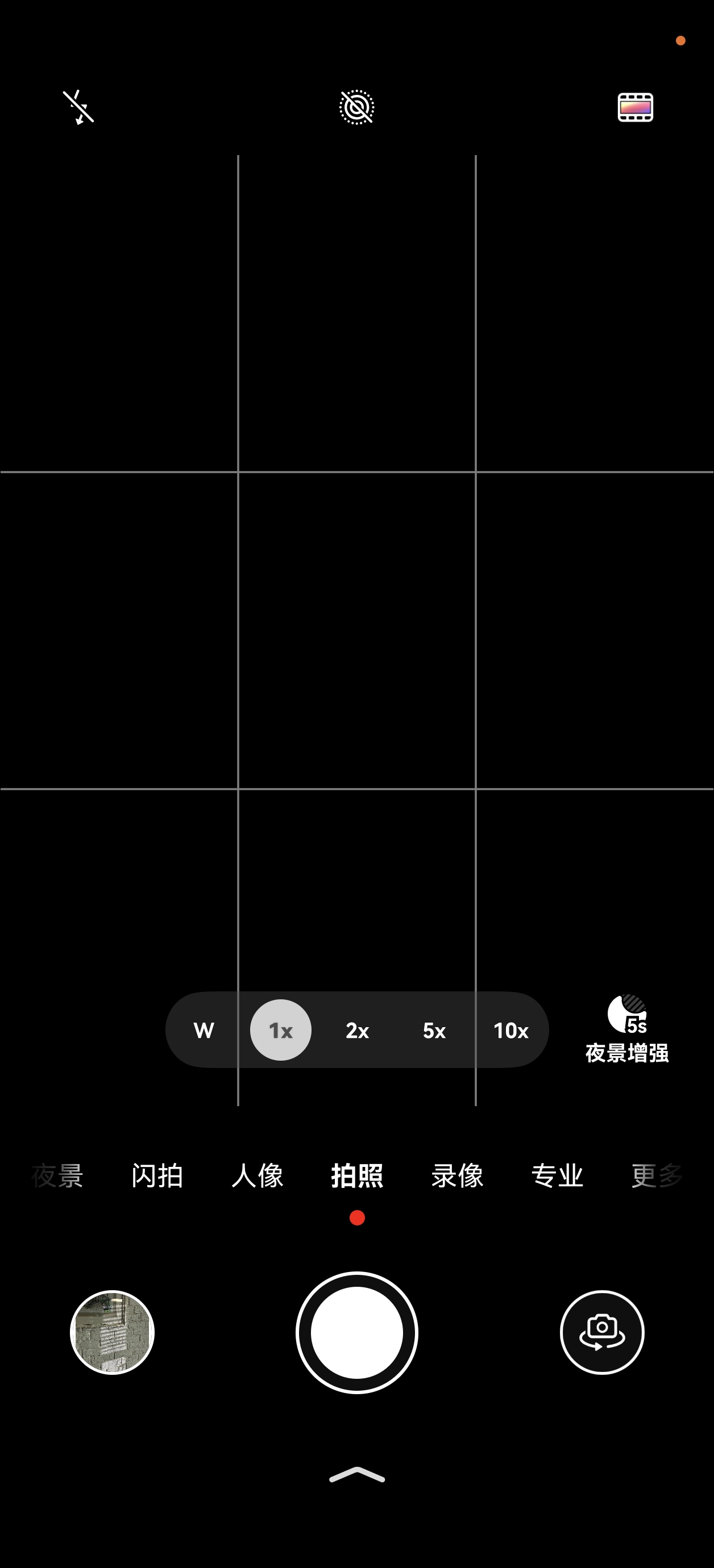The width and height of the screenshot is (714, 1568).
Task: Toggle the flash setting icon
Action: pos(78,107)
